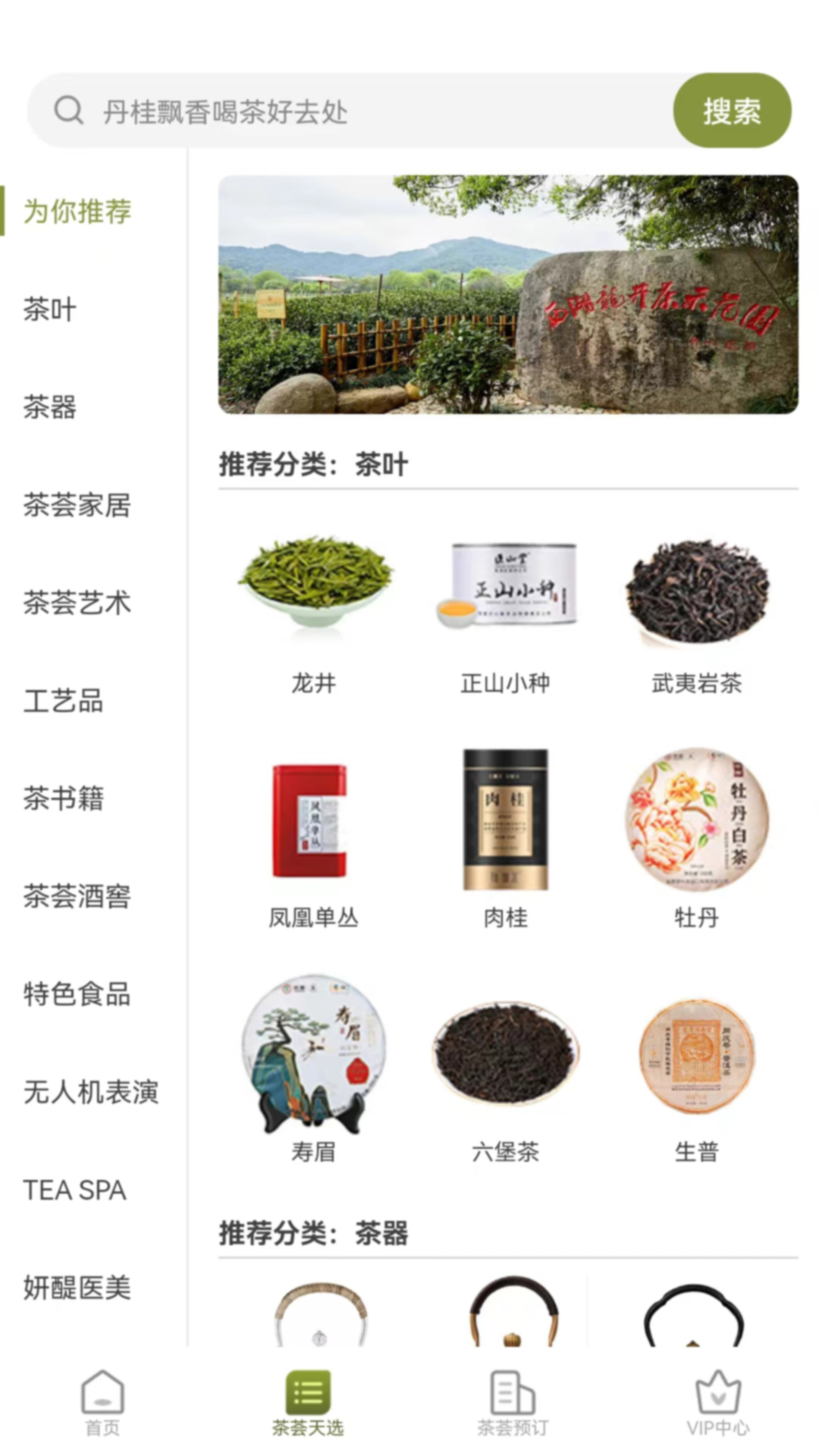The image size is (819, 1456).
Task: Open the TEA SPA category
Action: coord(74,1190)
